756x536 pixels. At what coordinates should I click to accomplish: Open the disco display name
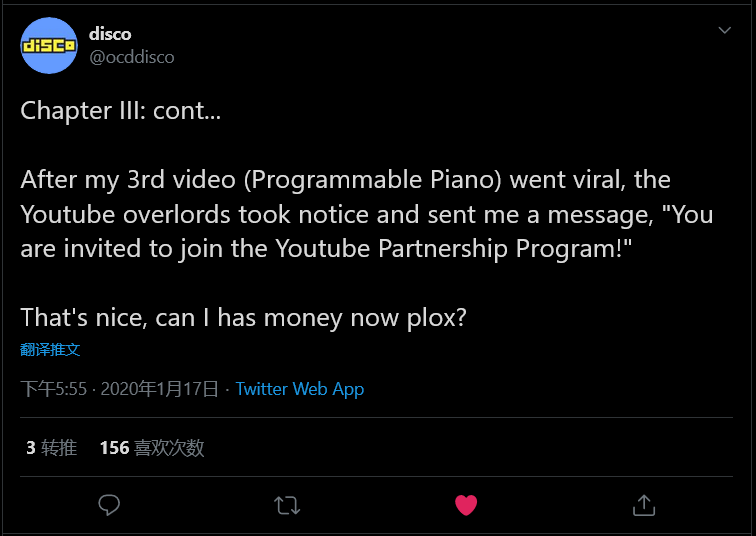coord(110,34)
